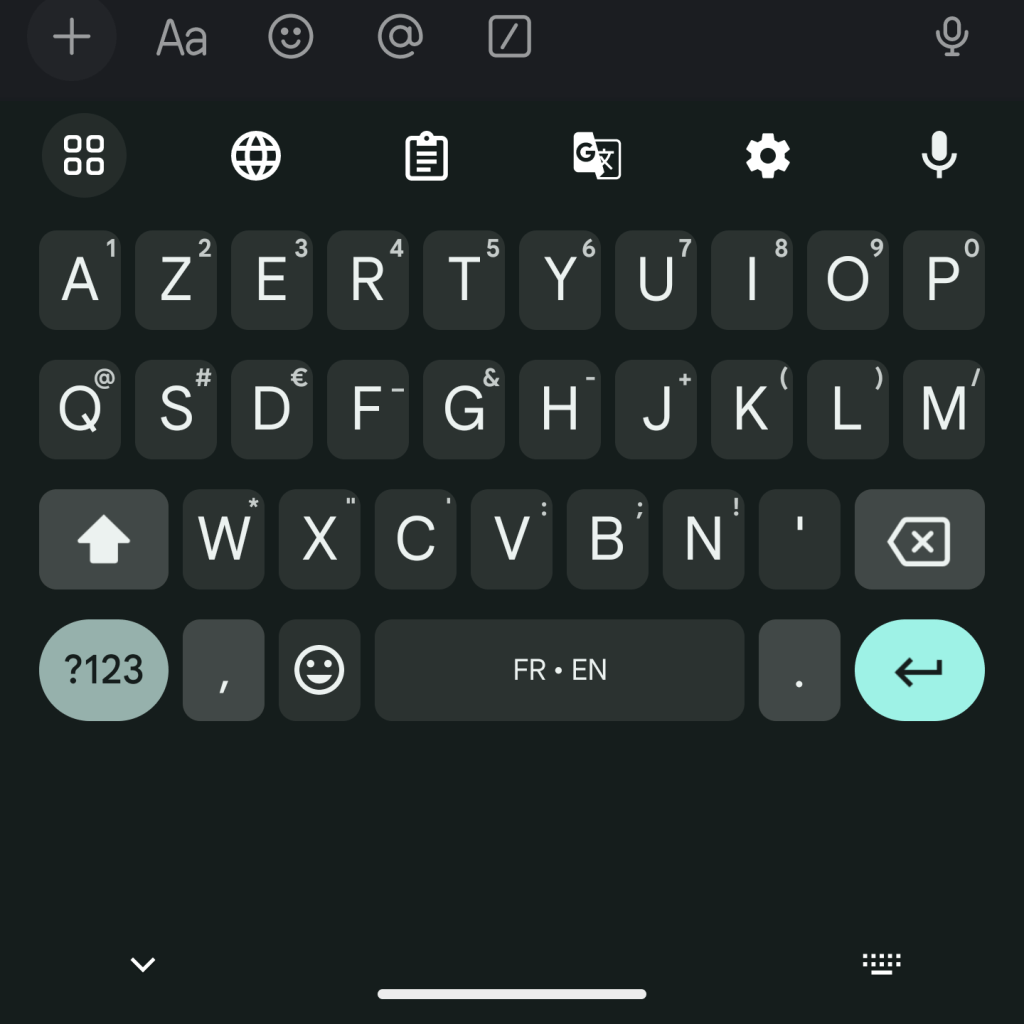Screen dimensions: 1024x1024
Task: Tap the FR • EN space bar
Action: click(559, 670)
